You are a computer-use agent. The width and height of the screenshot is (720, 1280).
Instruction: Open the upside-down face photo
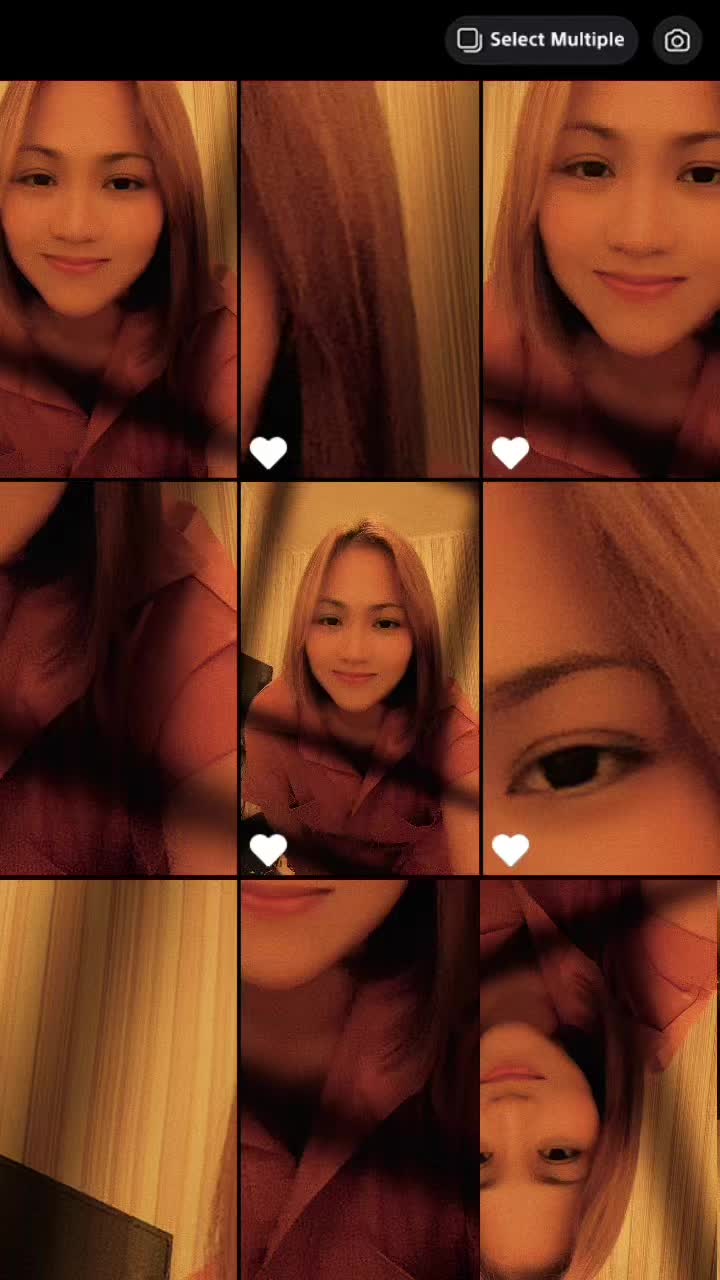point(600,1078)
